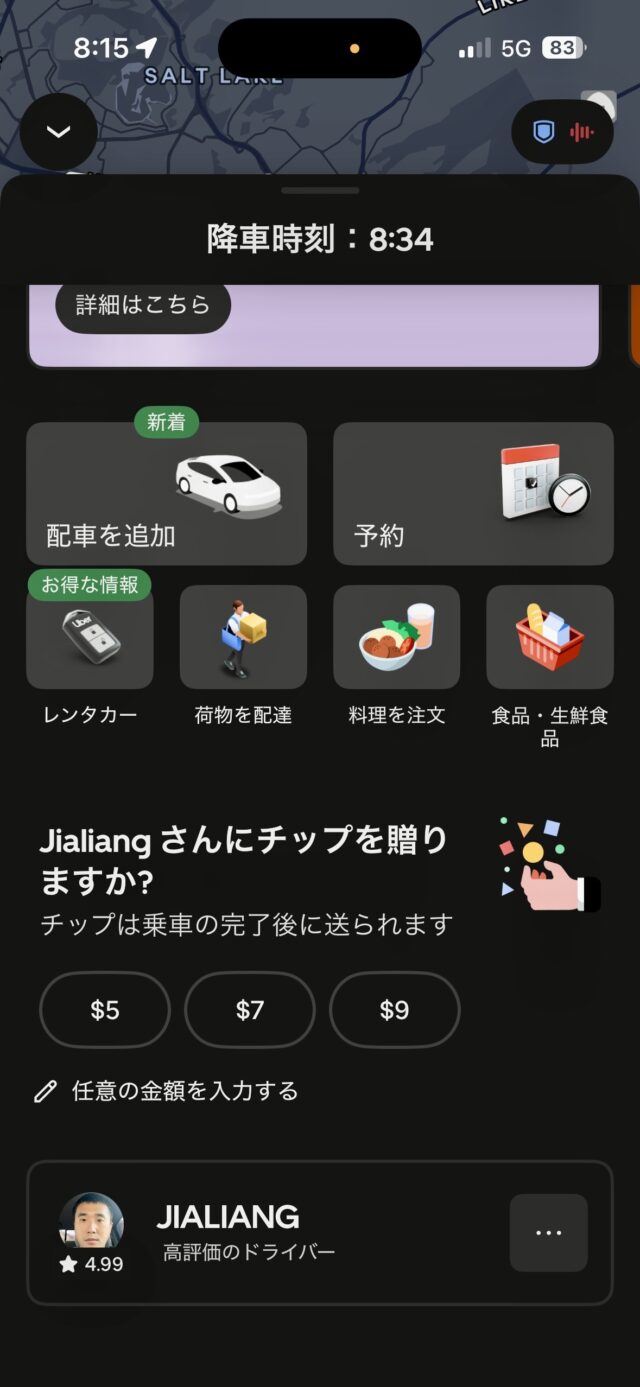View driver JIALIANG's profile photo
This screenshot has height=1387, width=640.
[91, 1222]
